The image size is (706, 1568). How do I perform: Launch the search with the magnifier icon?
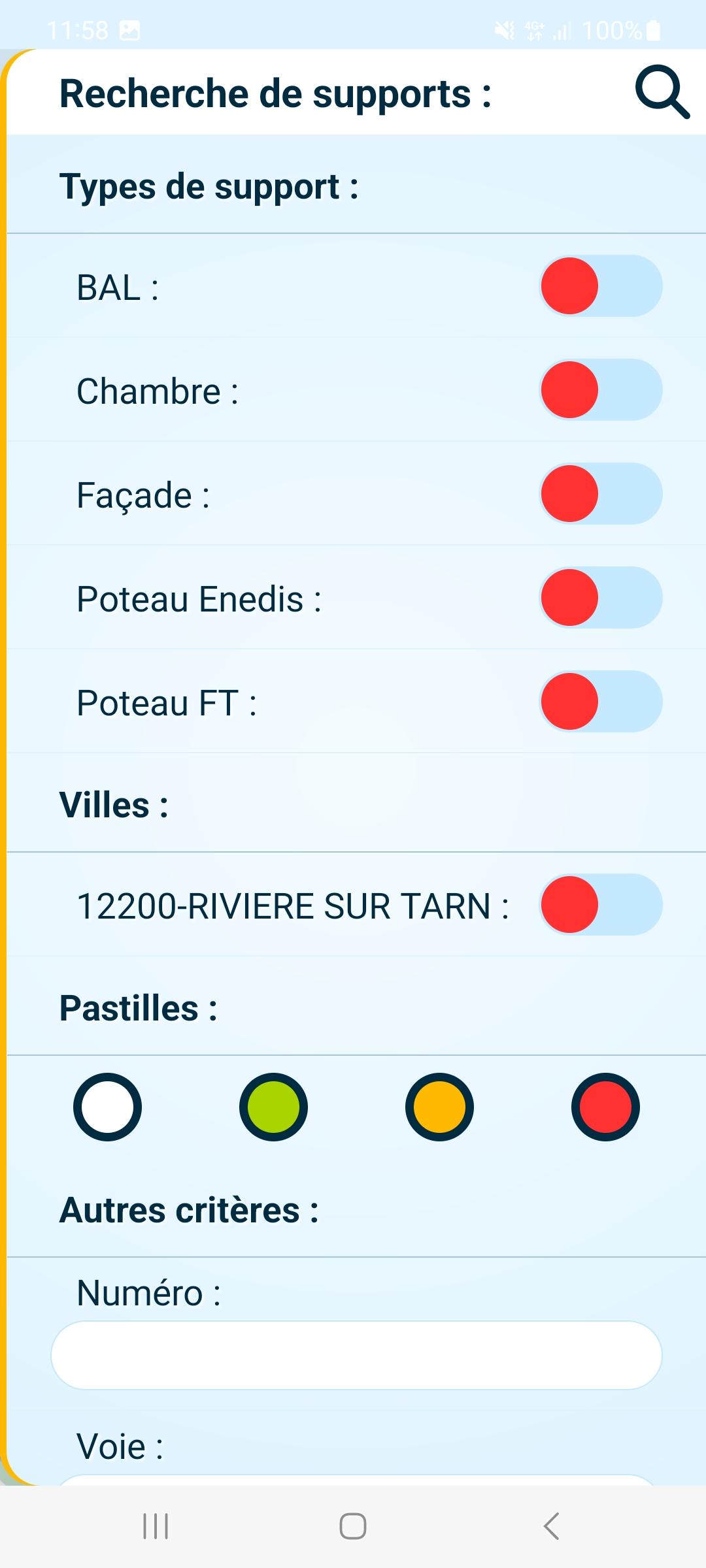tap(662, 92)
